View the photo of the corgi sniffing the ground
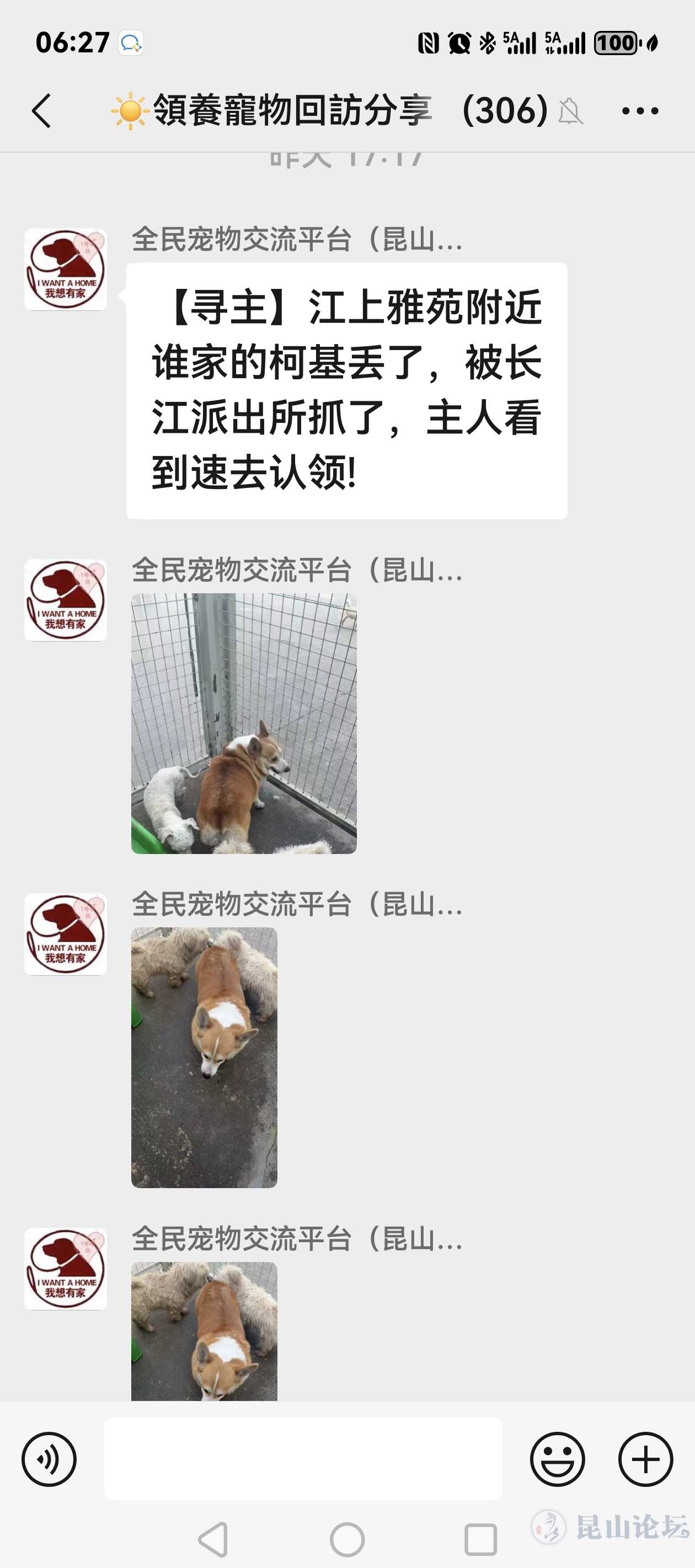 (204, 1057)
